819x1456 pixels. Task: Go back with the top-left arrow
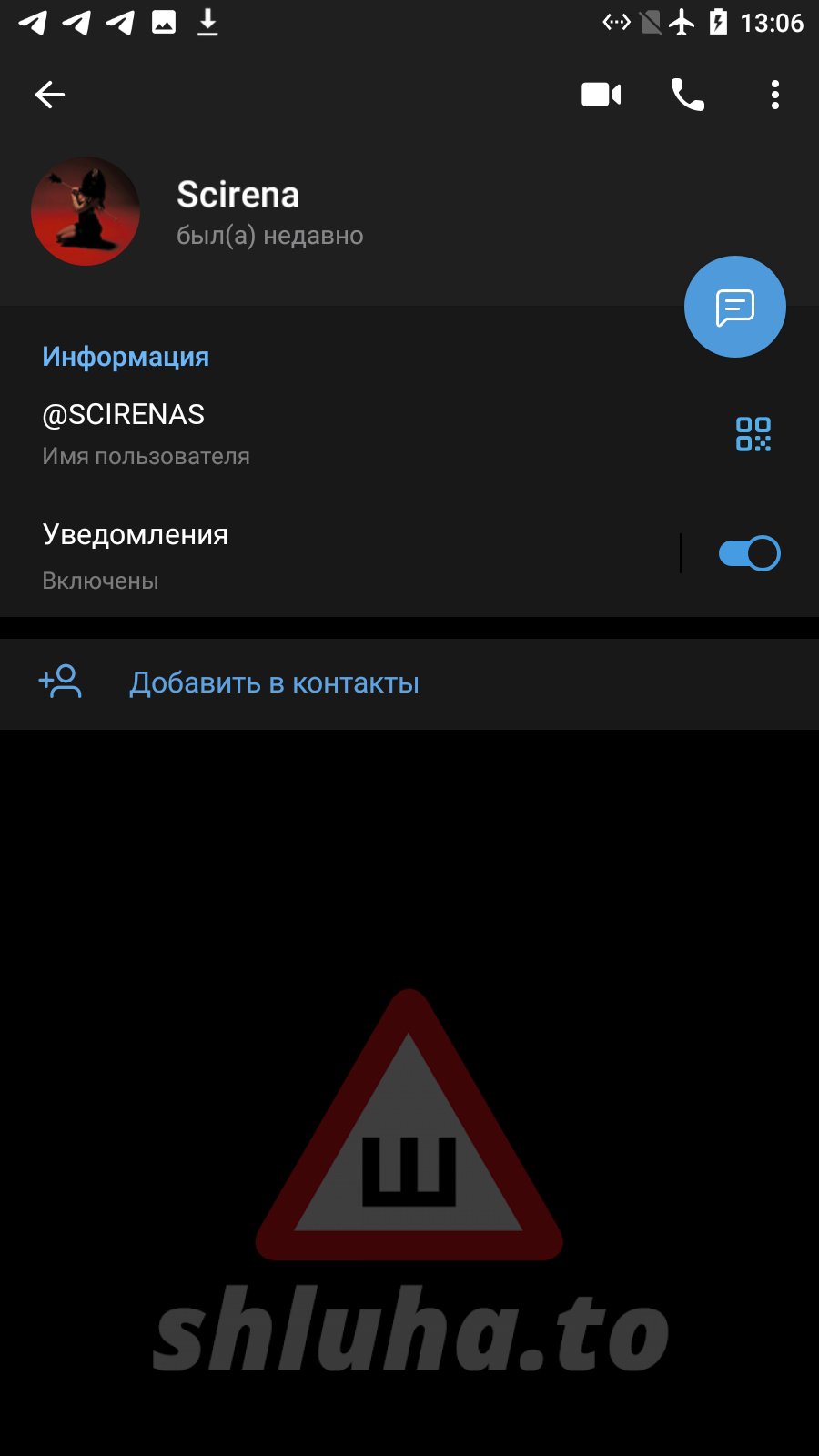(50, 95)
